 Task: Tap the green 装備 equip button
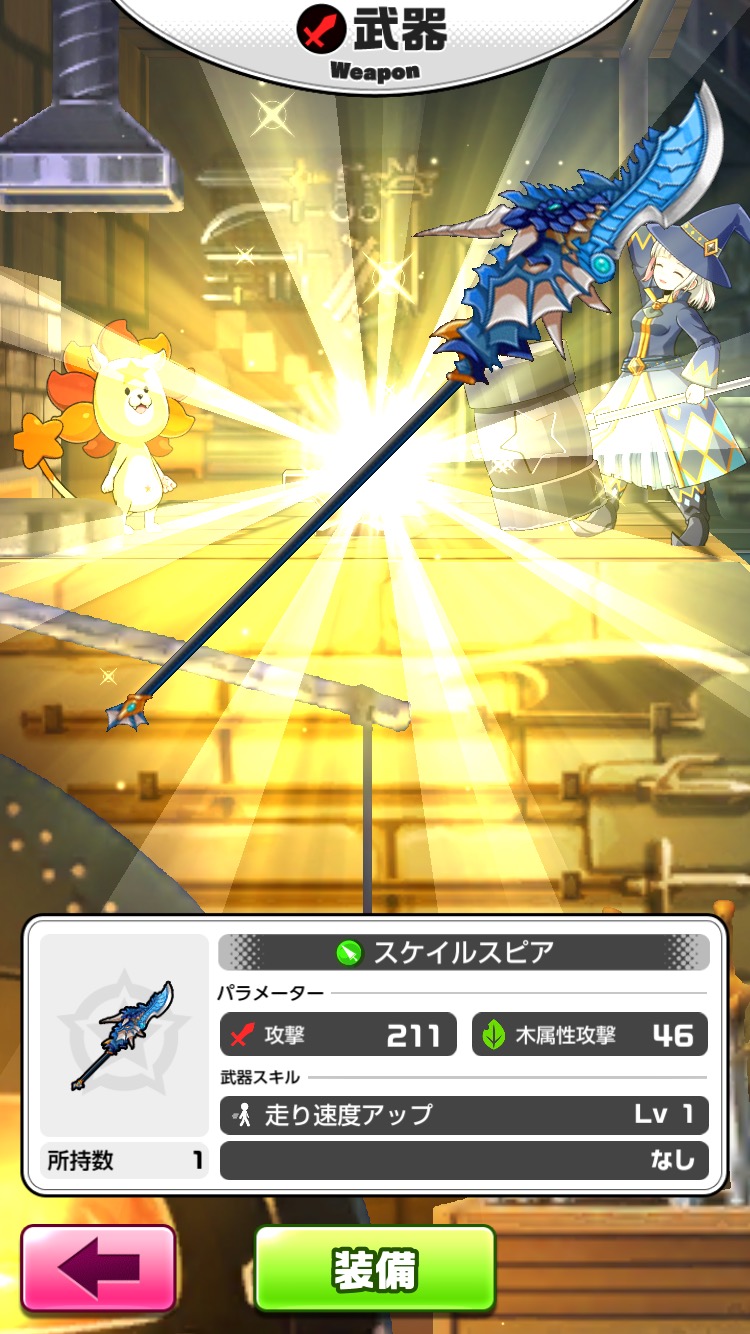[x=375, y=1268]
